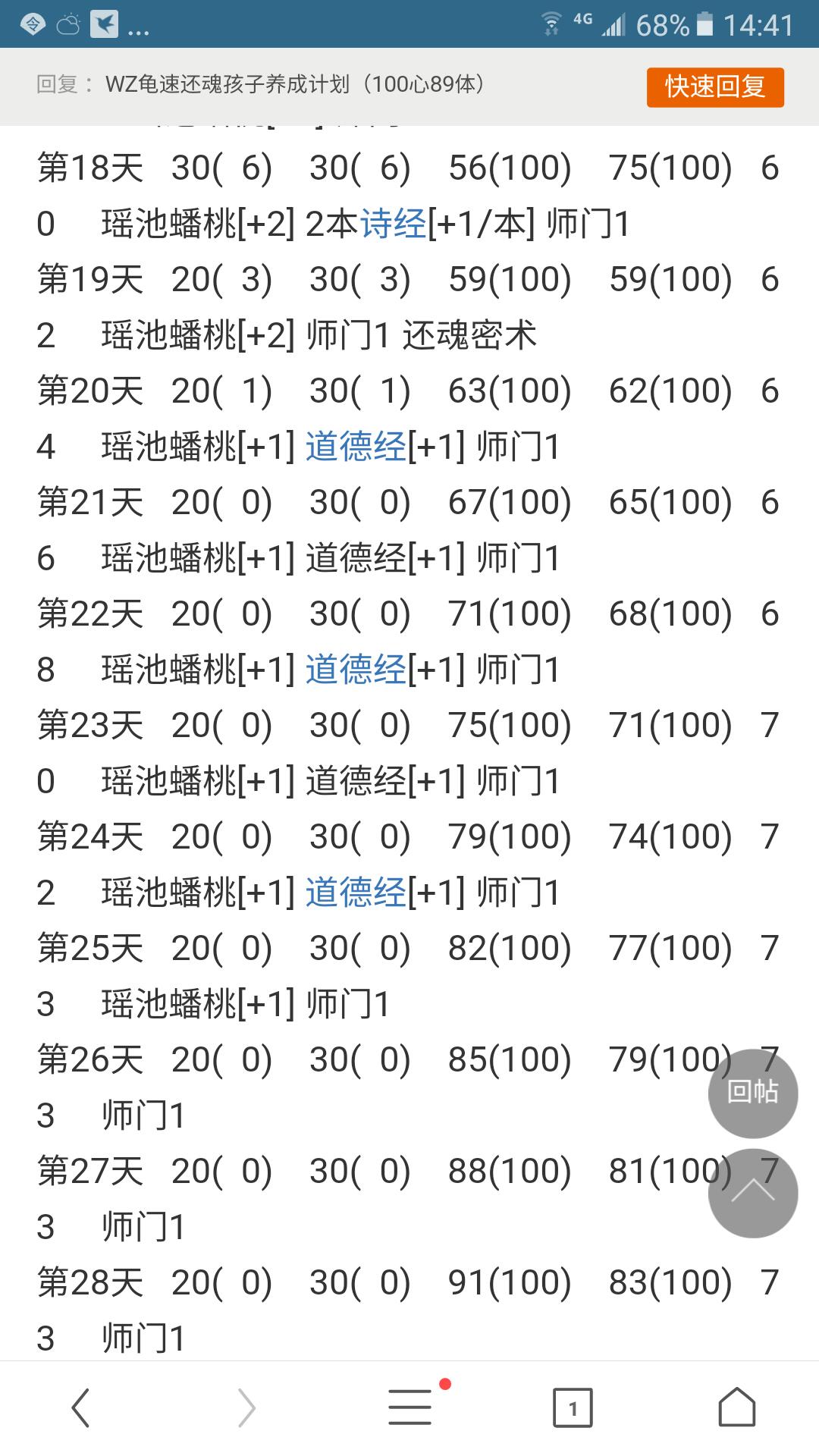Tap the 快速回复 quick reply button
This screenshot has height=1456, width=819.
tap(714, 87)
